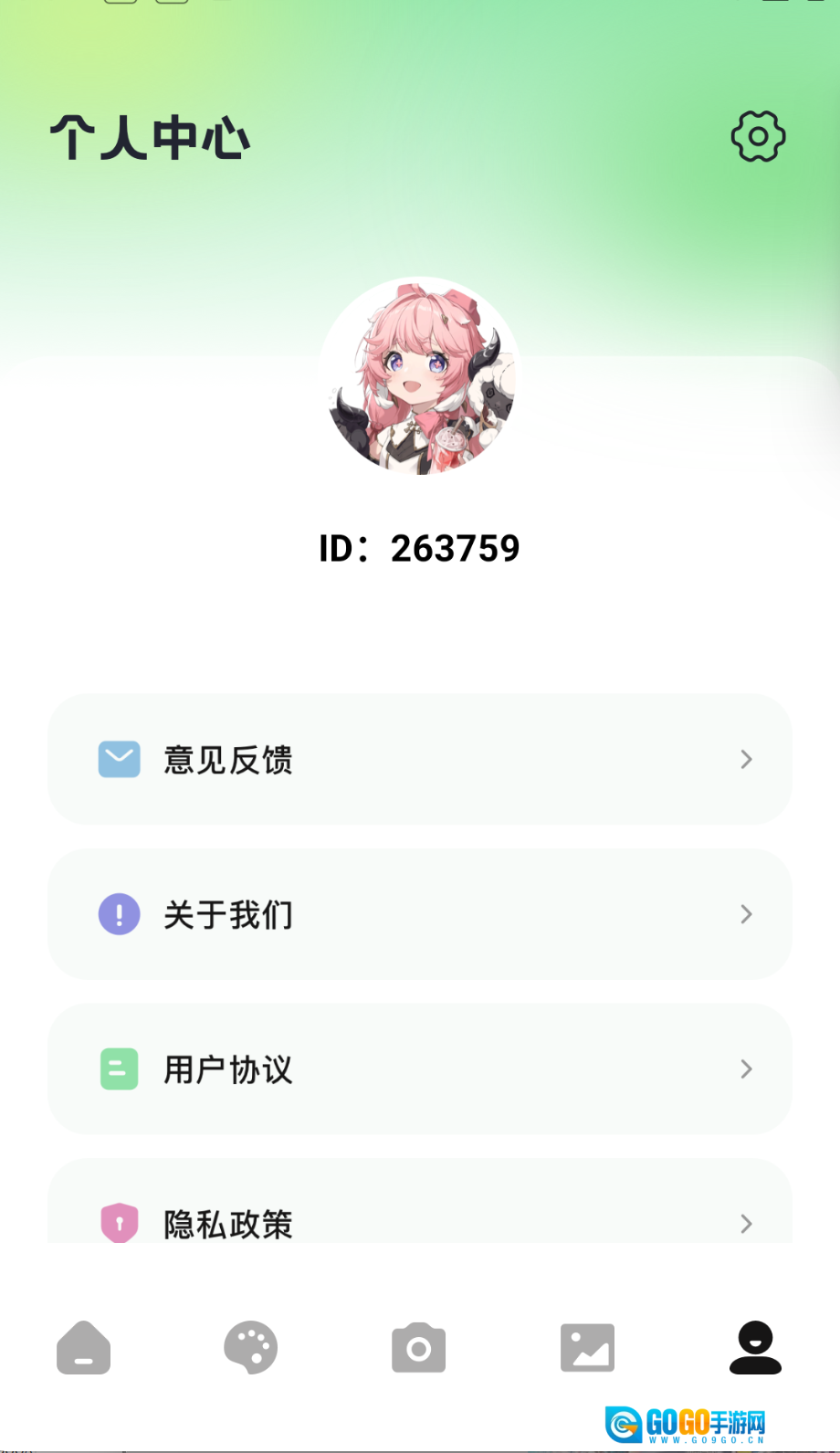The width and height of the screenshot is (840, 1453).
Task: Expand the 用户协议 row chevron
Action: coord(746,1069)
